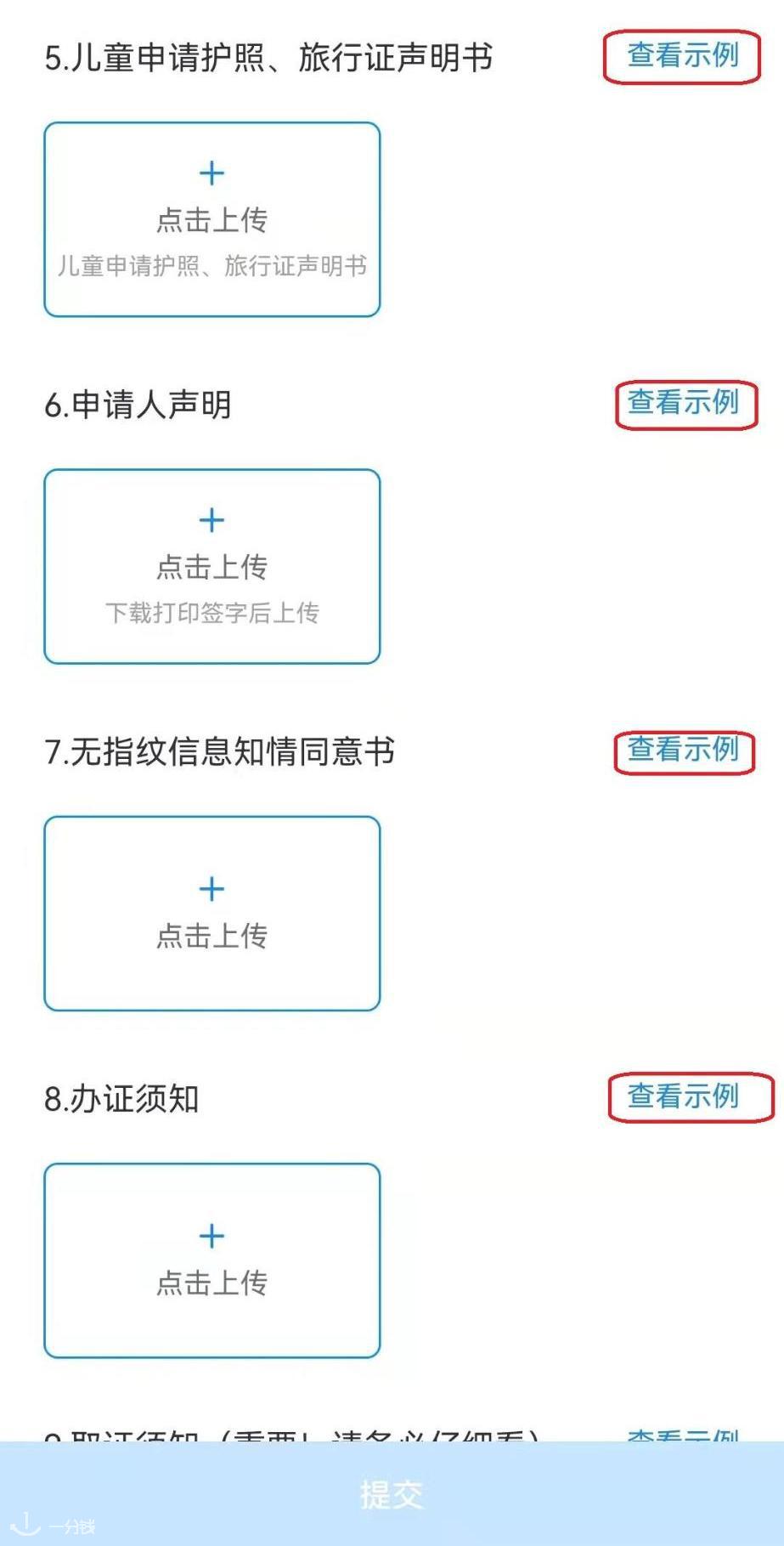Submit the application with 提交

point(392,1493)
